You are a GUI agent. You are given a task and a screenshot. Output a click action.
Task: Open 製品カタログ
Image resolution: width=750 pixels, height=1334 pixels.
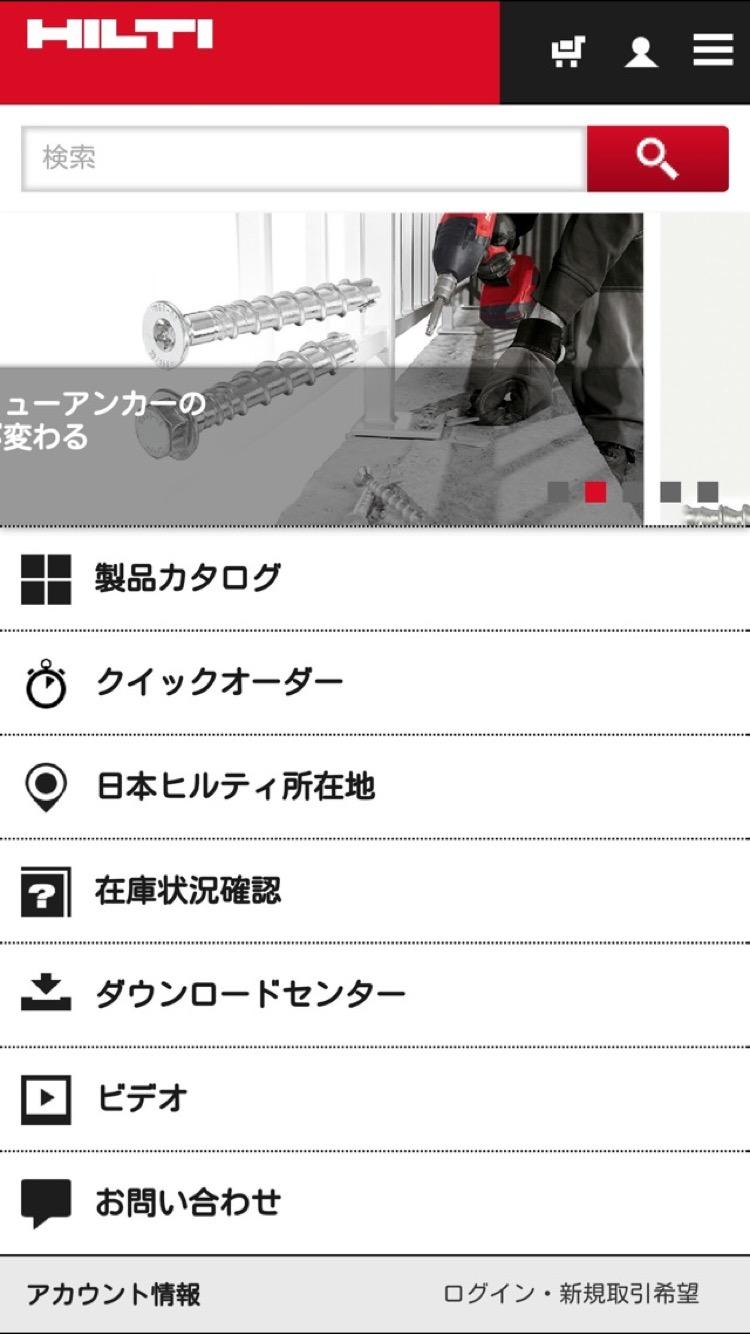(375, 579)
